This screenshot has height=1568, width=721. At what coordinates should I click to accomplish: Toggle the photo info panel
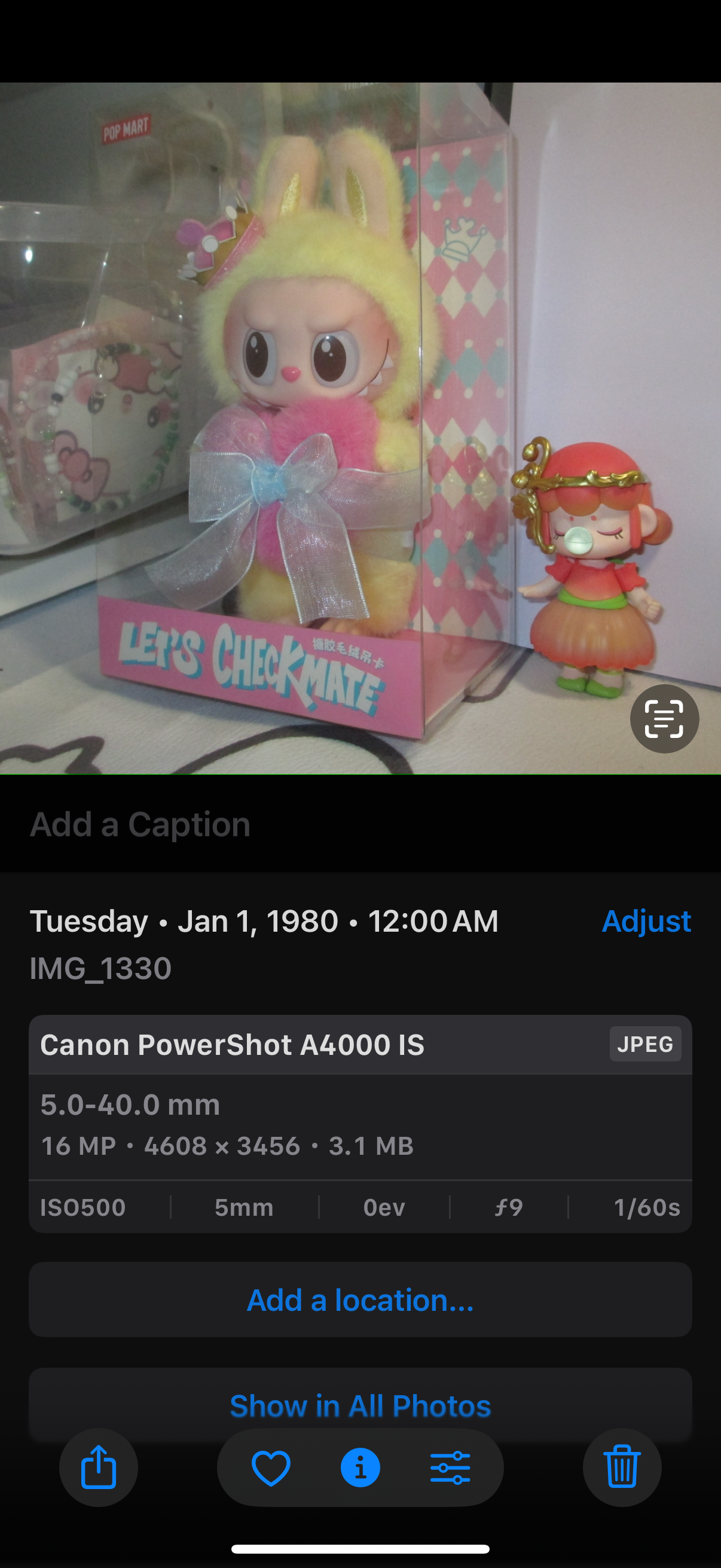click(360, 1468)
